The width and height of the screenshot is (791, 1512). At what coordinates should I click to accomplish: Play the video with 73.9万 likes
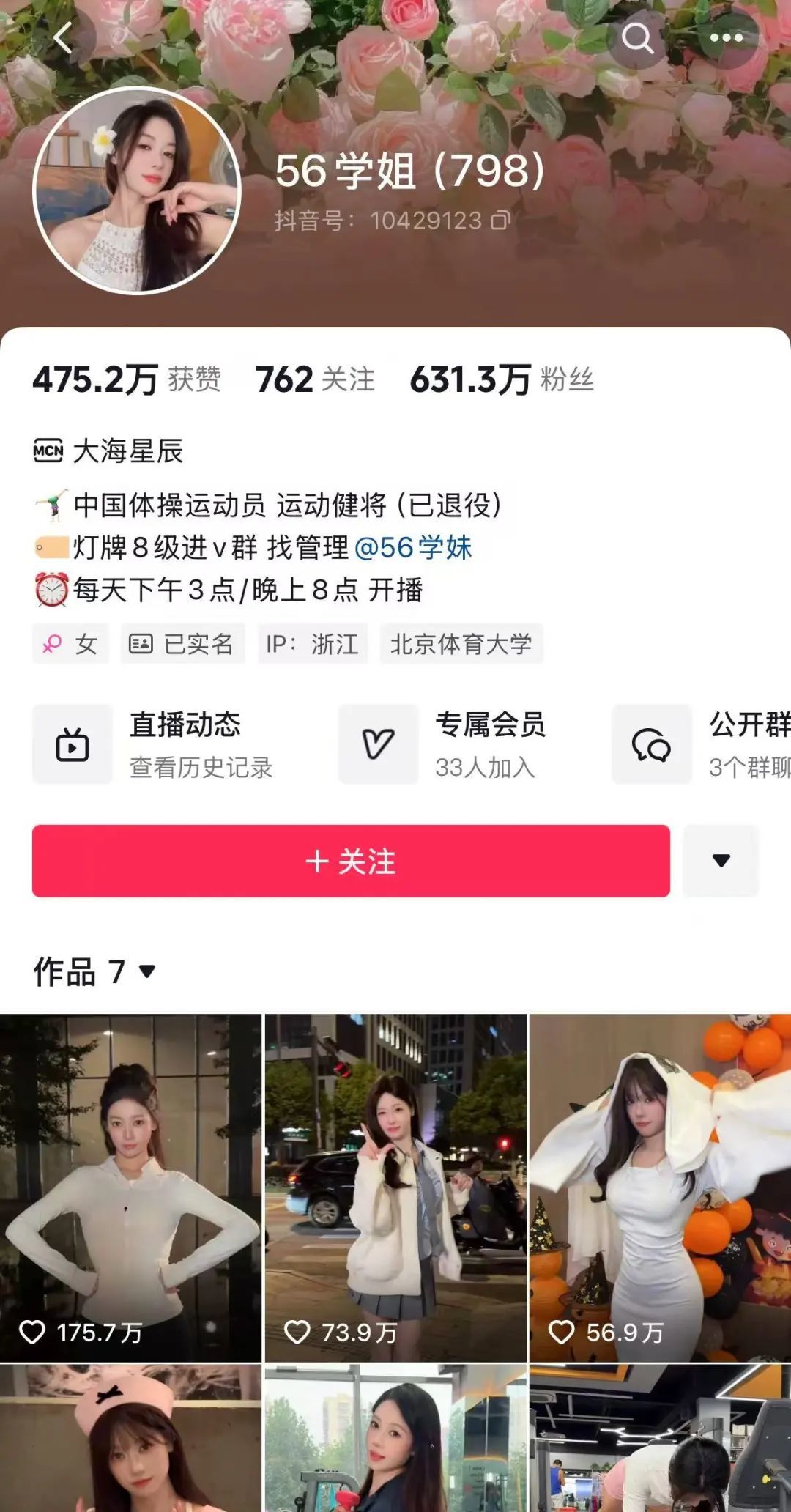(395, 1187)
